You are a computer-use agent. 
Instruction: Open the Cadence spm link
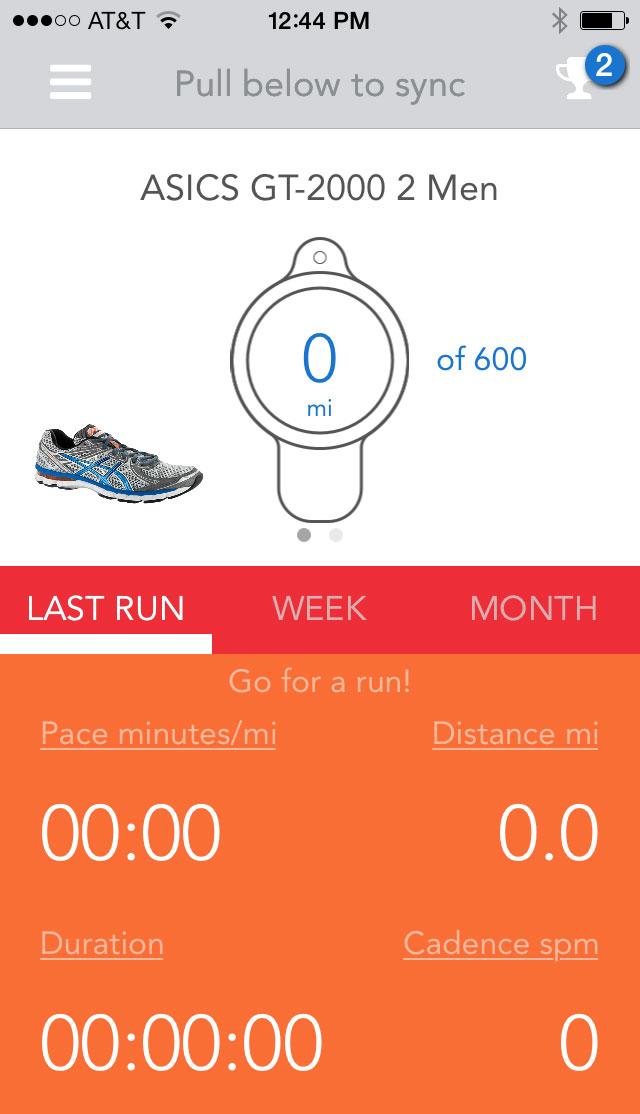coord(501,944)
